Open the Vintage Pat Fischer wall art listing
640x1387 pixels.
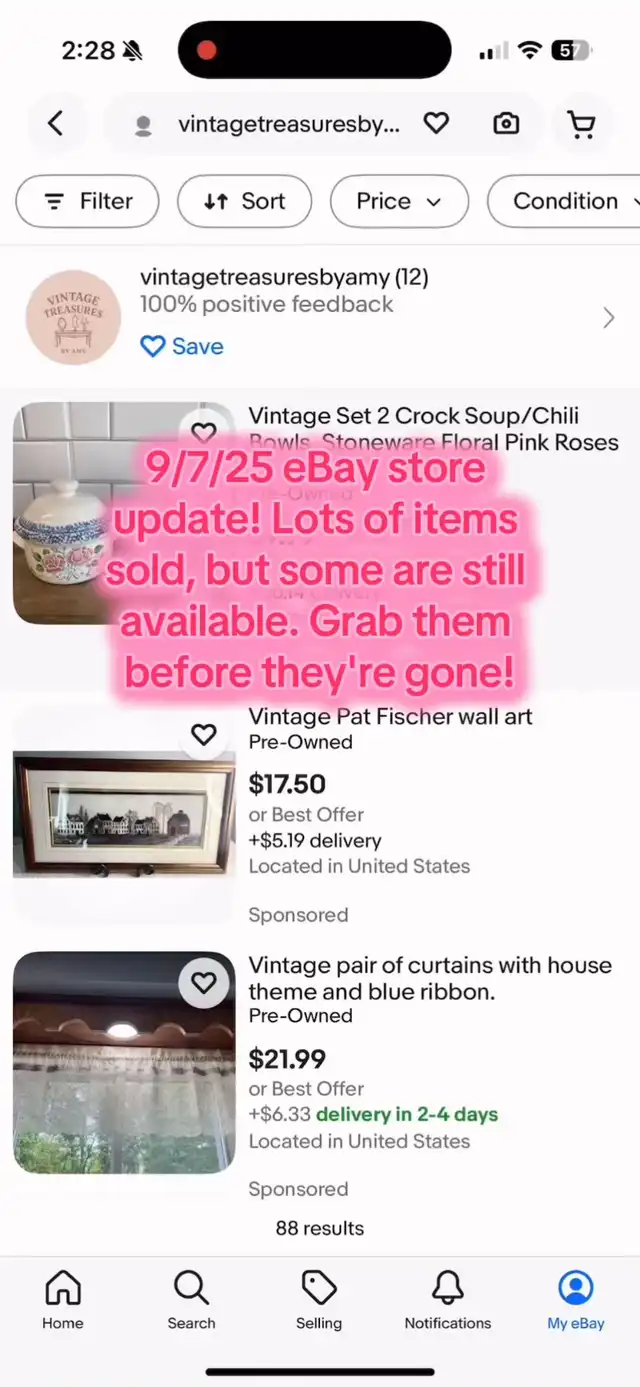coord(390,716)
